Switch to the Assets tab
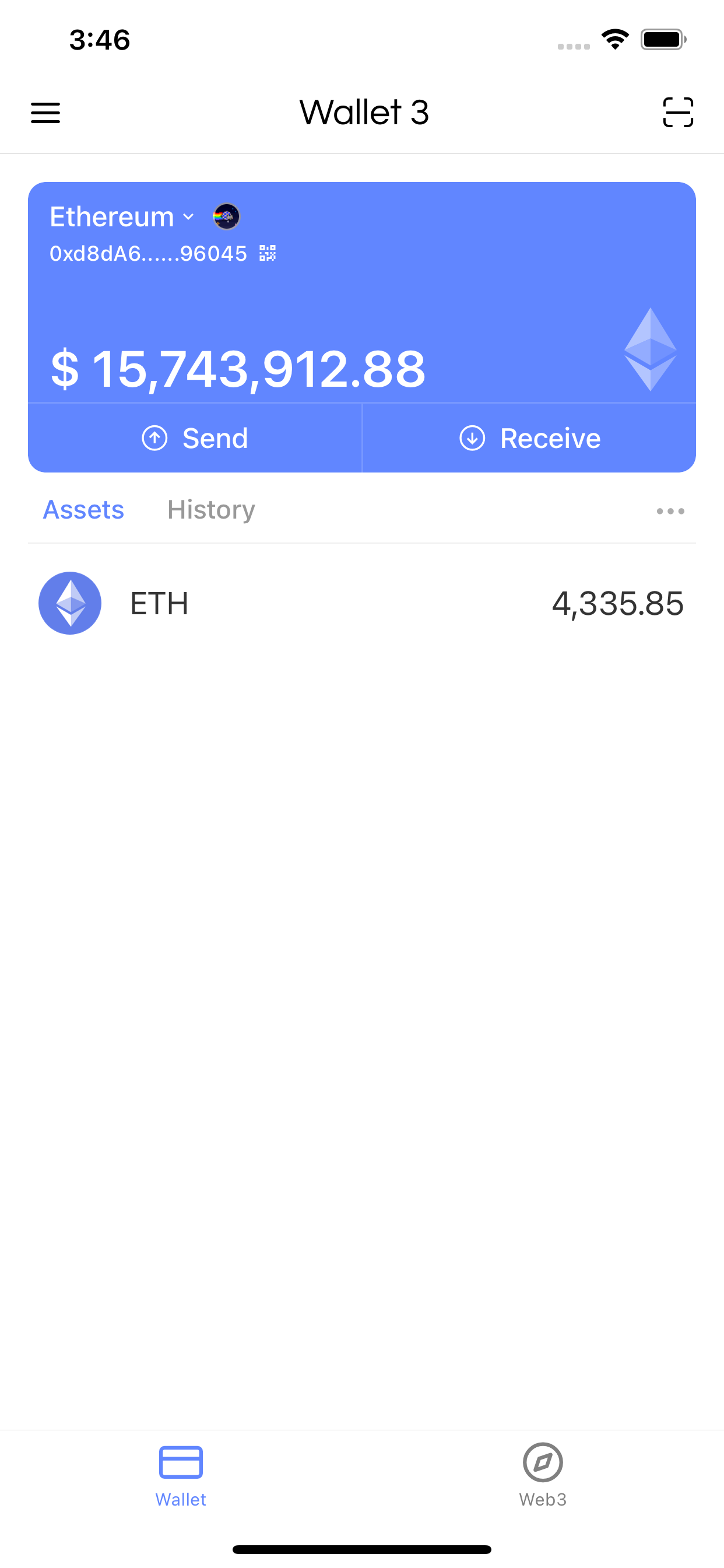The width and height of the screenshot is (724, 1568). click(83, 509)
